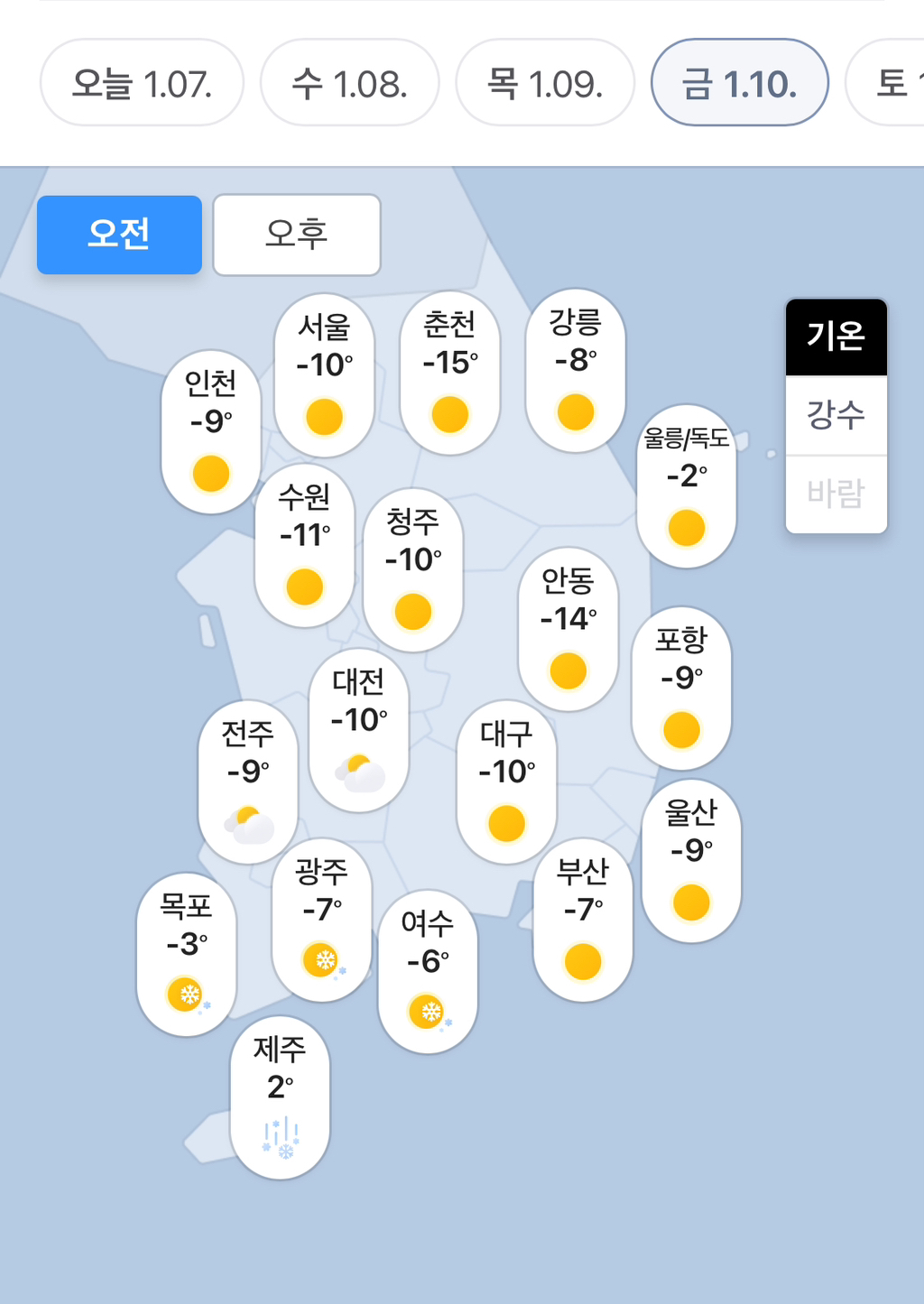Enable the 오전 morning view
The height and width of the screenshot is (1304, 924).
[118, 234]
